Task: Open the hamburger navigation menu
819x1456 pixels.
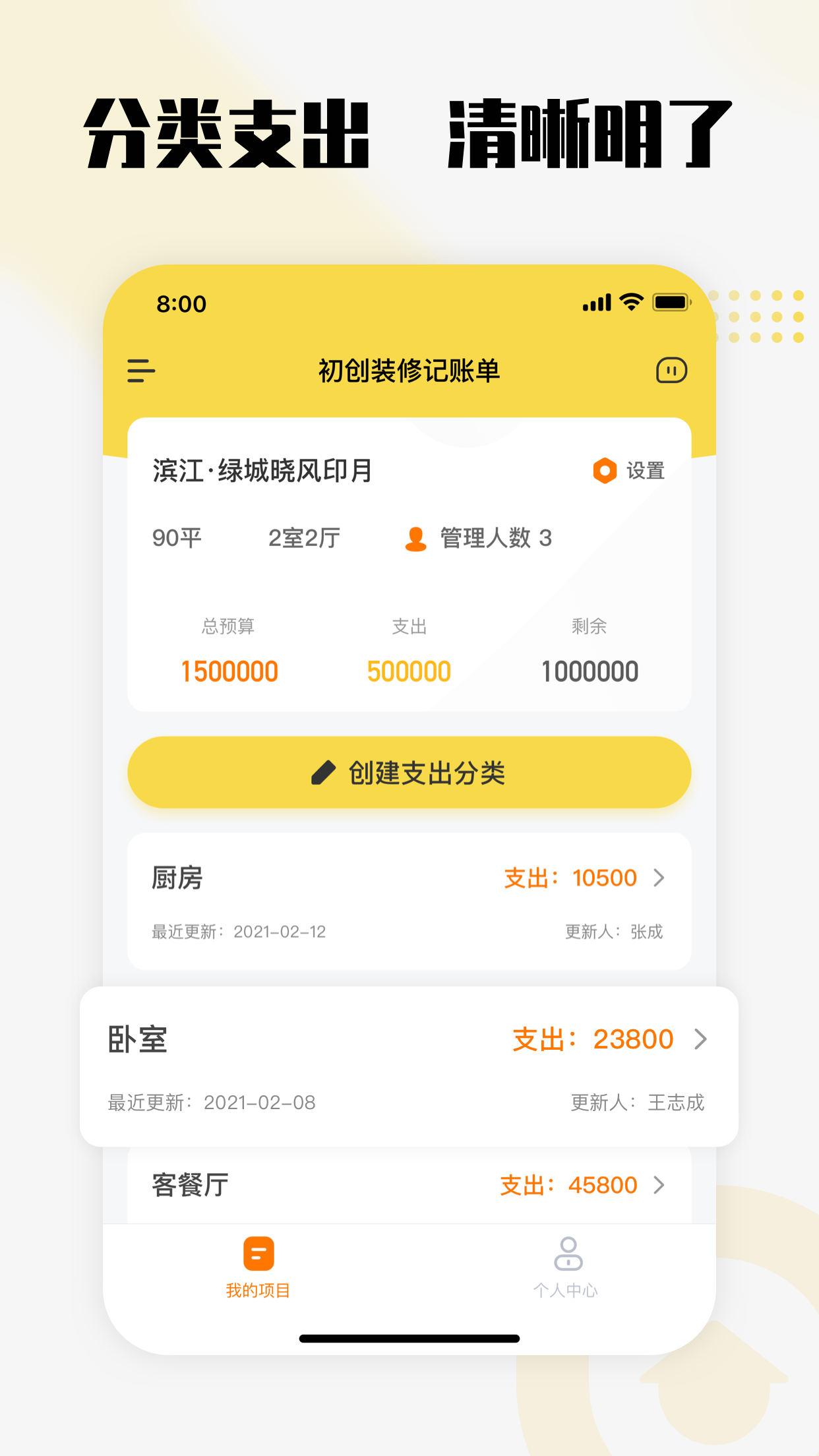Action: (140, 371)
